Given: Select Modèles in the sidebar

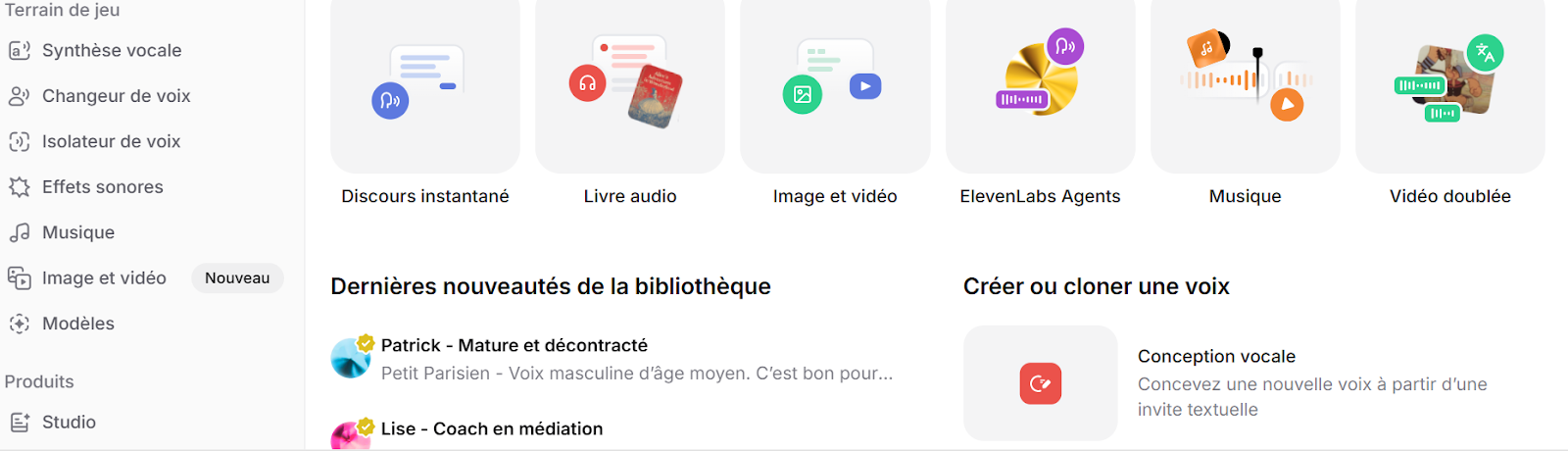Looking at the screenshot, I should pyautogui.click(x=77, y=324).
